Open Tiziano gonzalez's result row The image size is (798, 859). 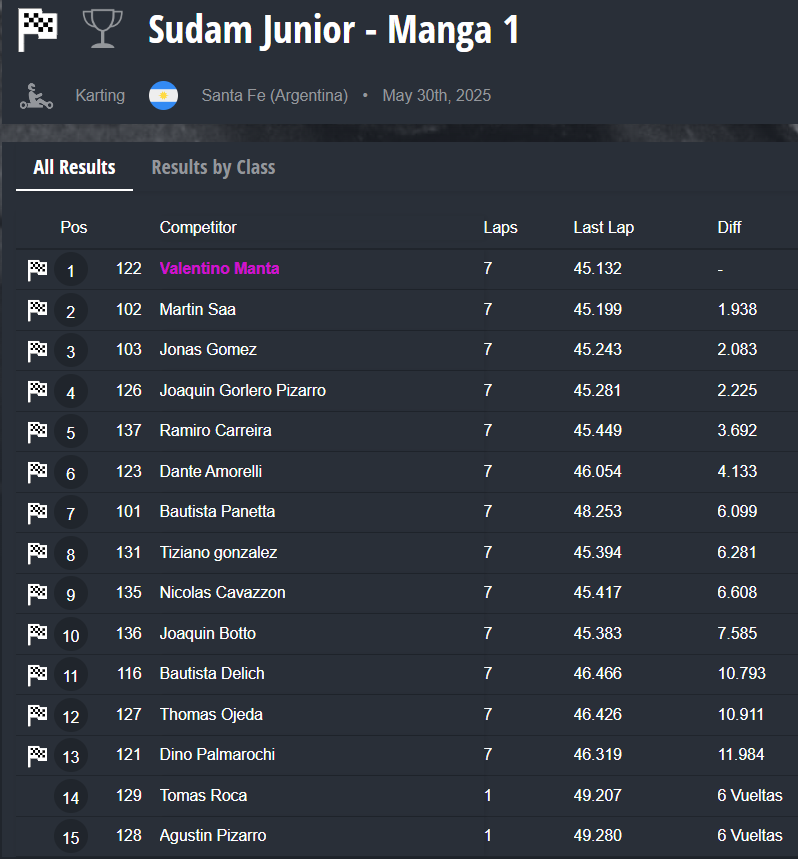(218, 553)
